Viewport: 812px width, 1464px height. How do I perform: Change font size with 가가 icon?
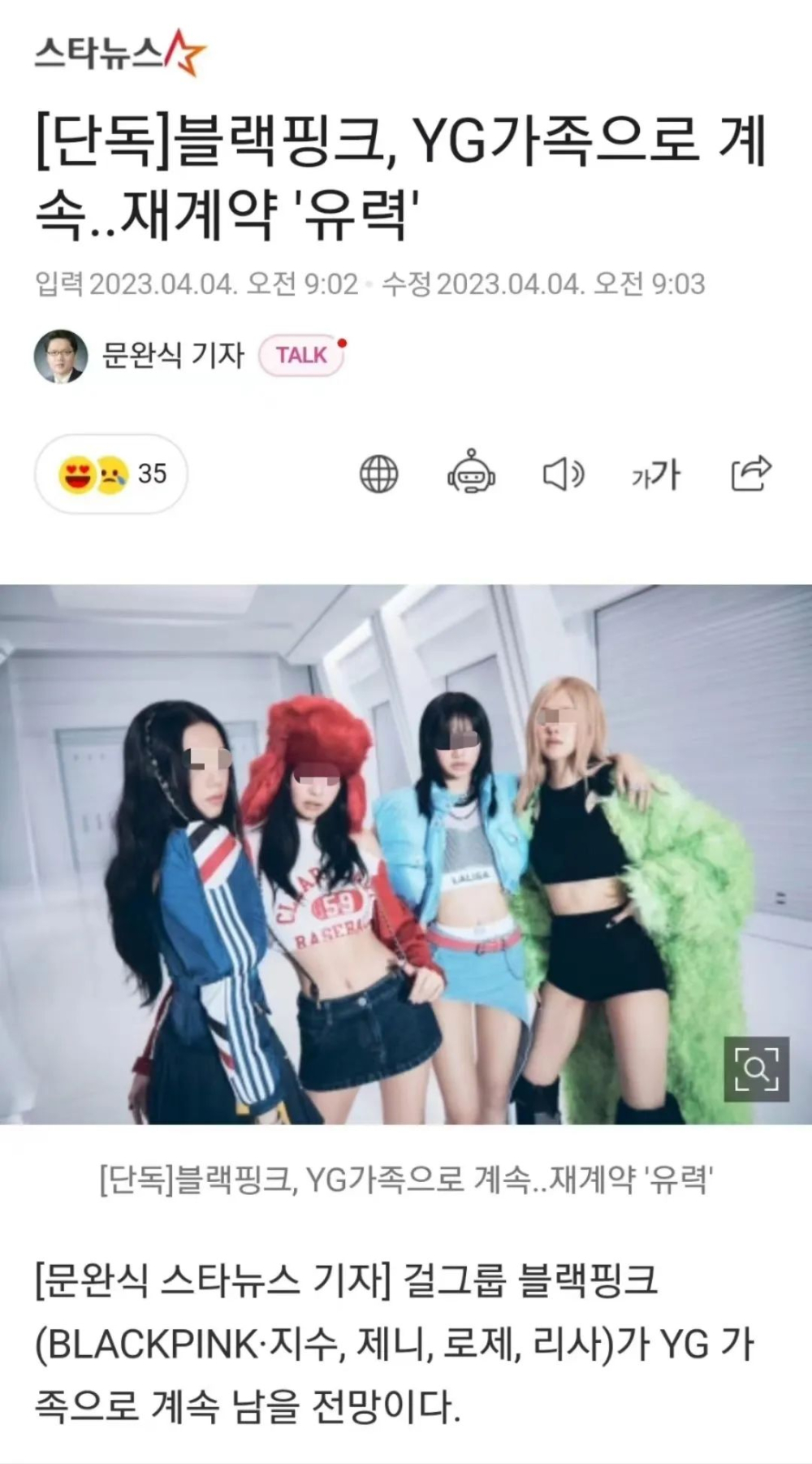coord(656,474)
